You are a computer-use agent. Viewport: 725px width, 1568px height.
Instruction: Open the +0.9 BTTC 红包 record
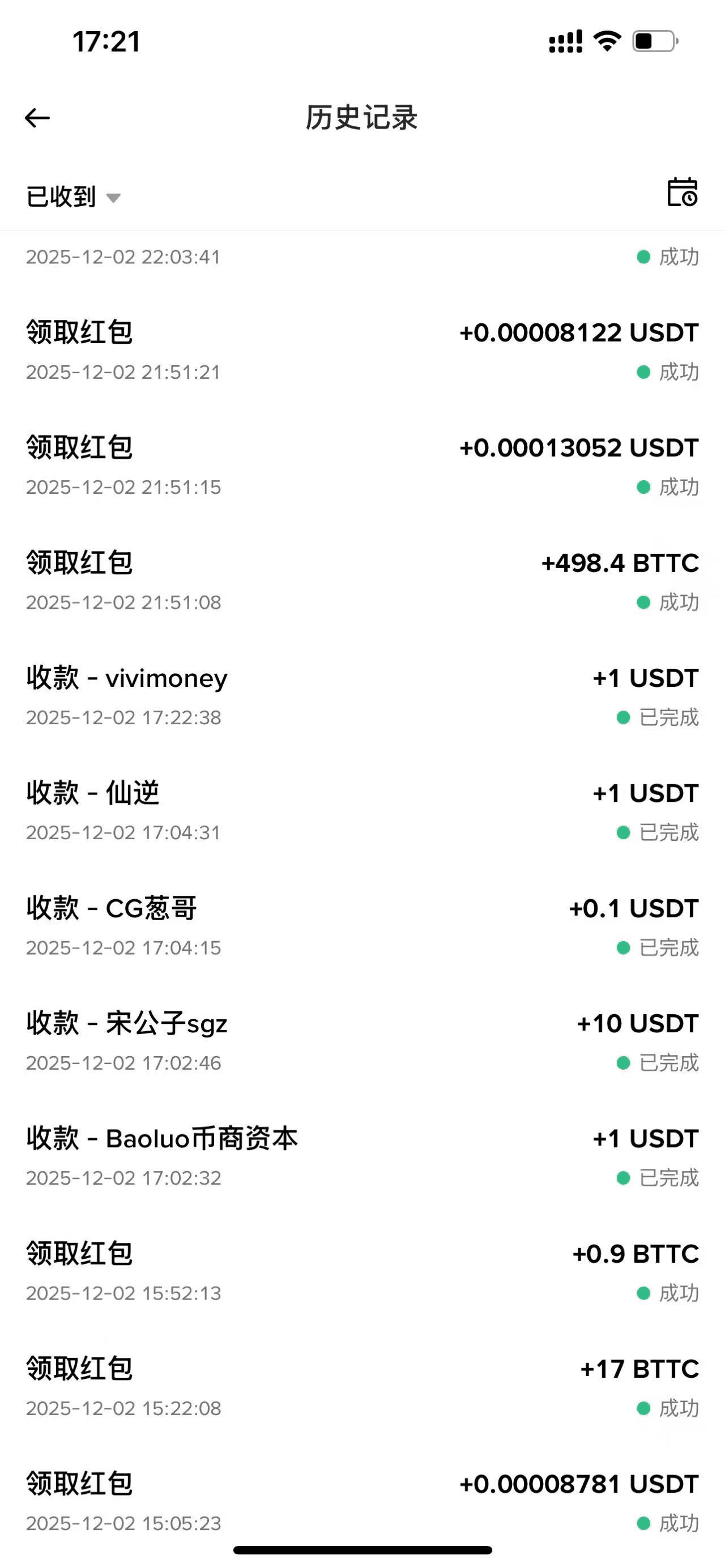362,1272
